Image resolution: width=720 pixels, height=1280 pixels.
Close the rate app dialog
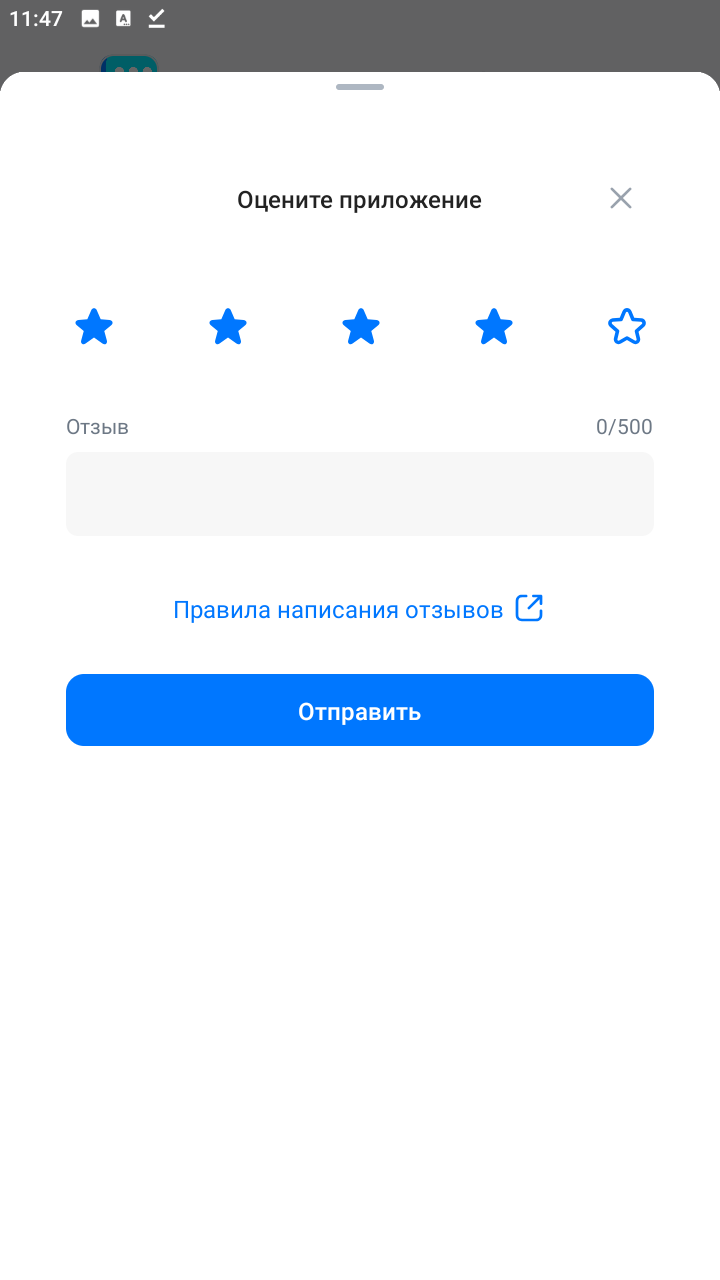(x=621, y=198)
